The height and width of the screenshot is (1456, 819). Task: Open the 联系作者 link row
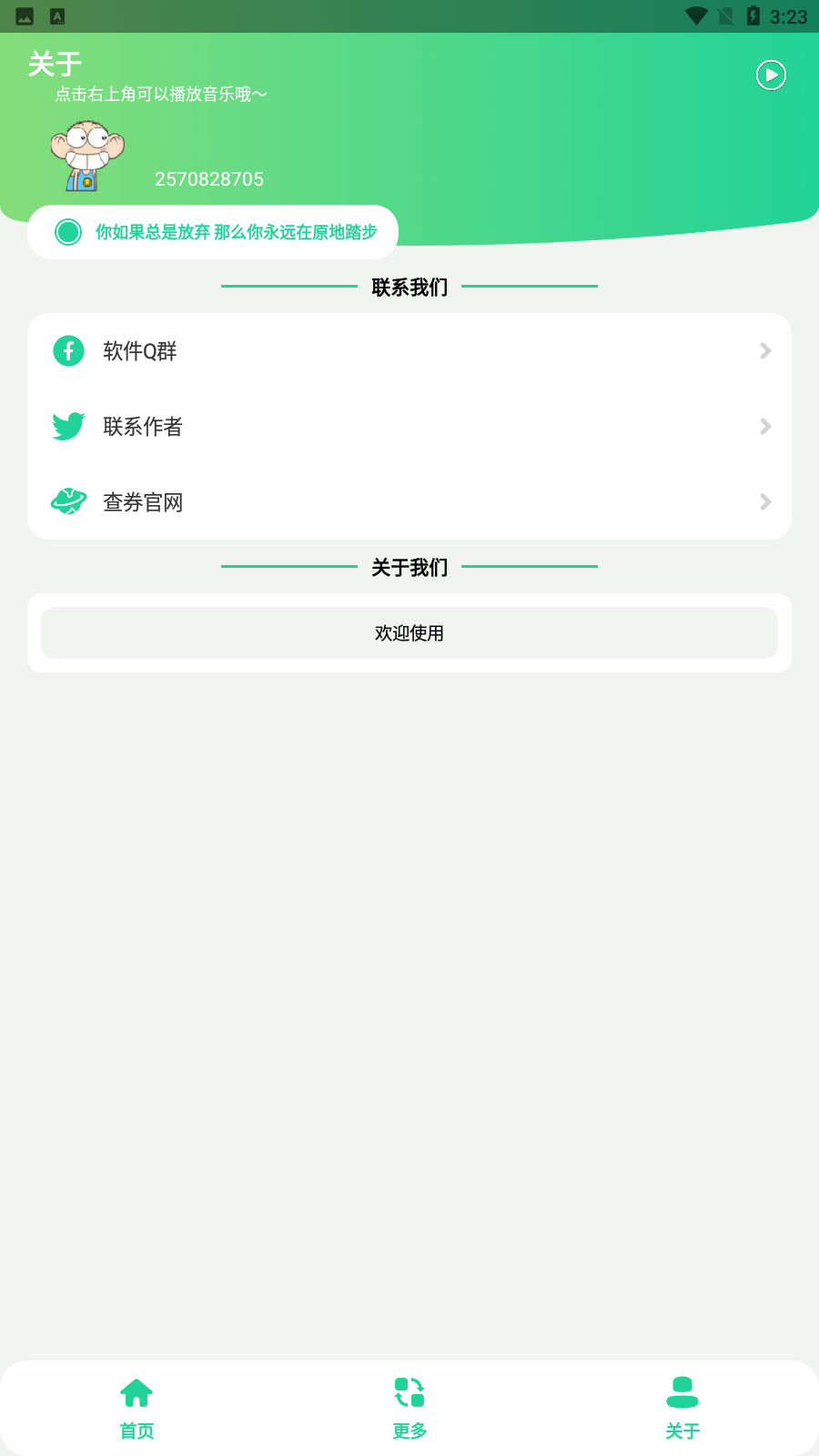pyautogui.click(x=409, y=426)
